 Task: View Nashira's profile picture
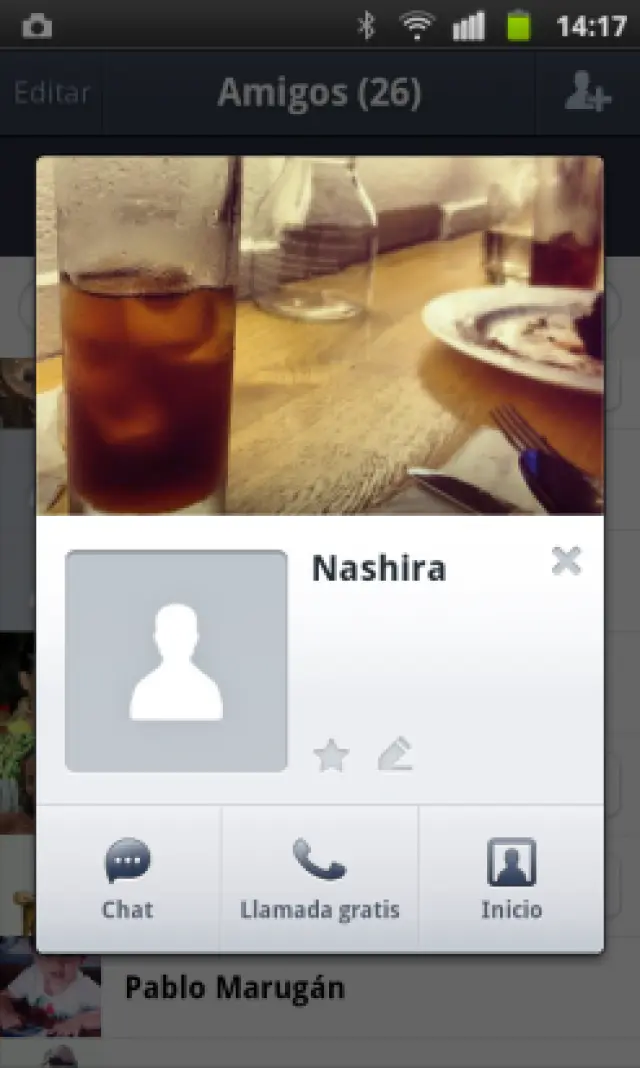coord(176,661)
